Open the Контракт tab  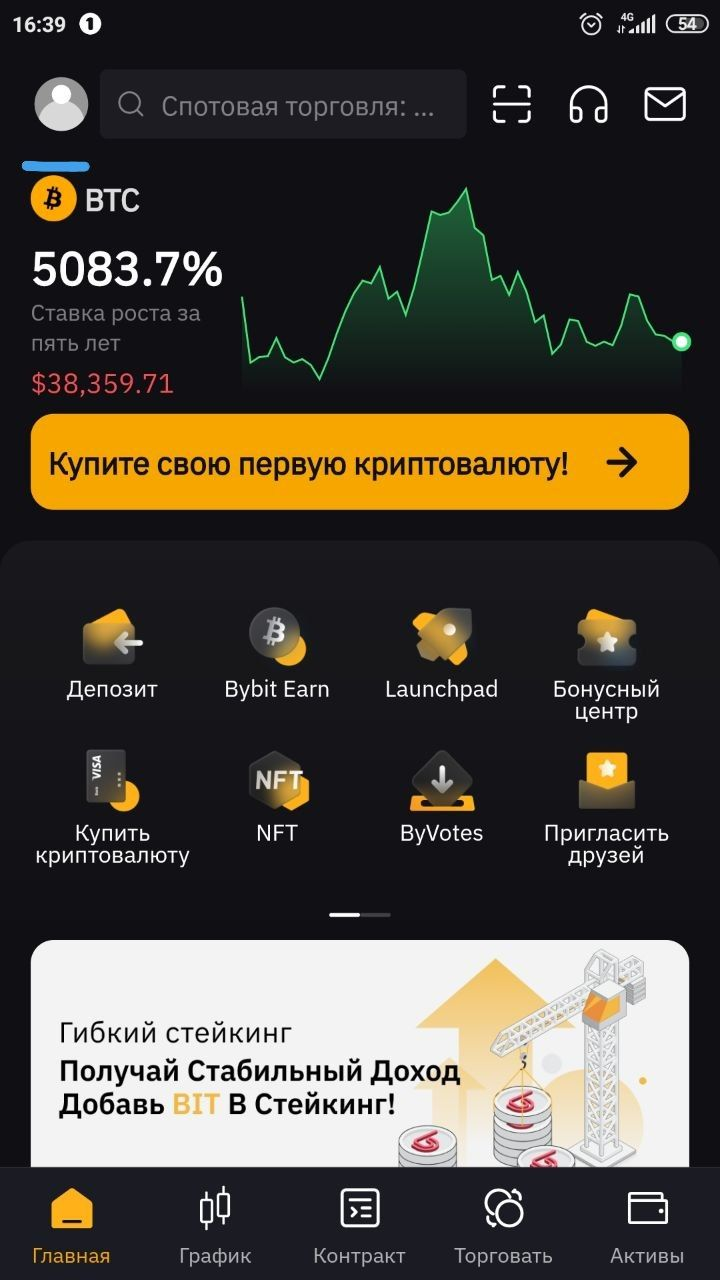359,1226
